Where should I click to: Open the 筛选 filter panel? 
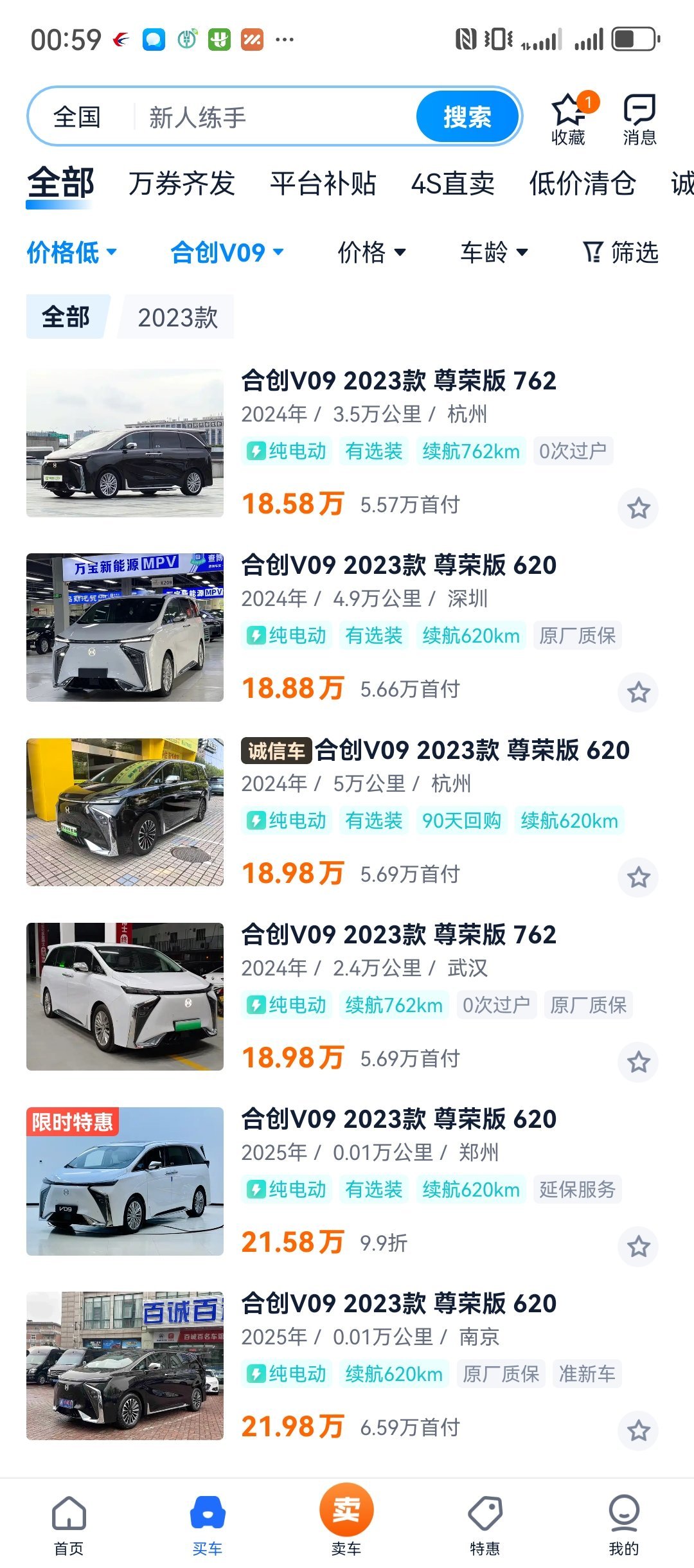620,252
